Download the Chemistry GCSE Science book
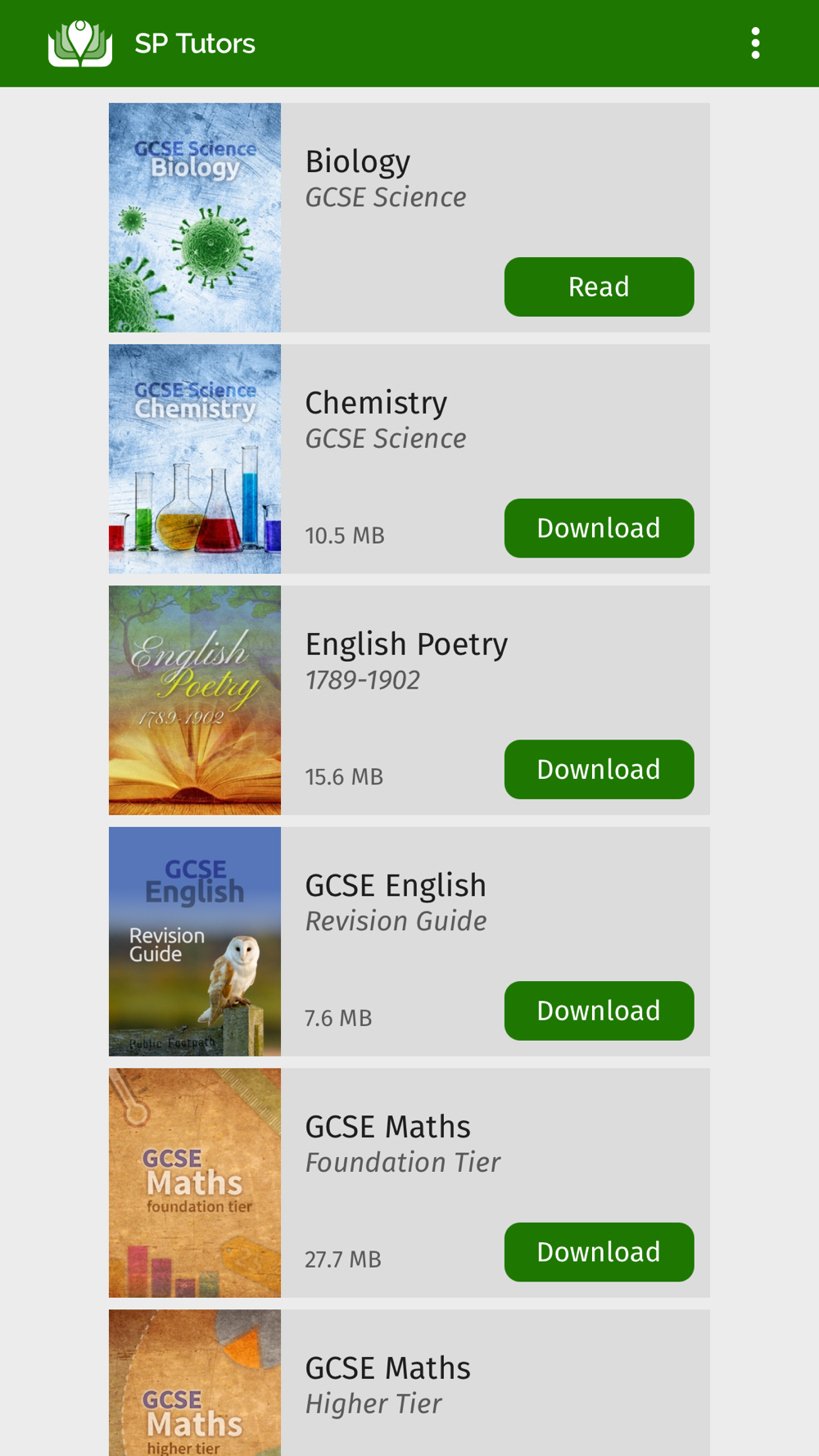 tap(599, 528)
